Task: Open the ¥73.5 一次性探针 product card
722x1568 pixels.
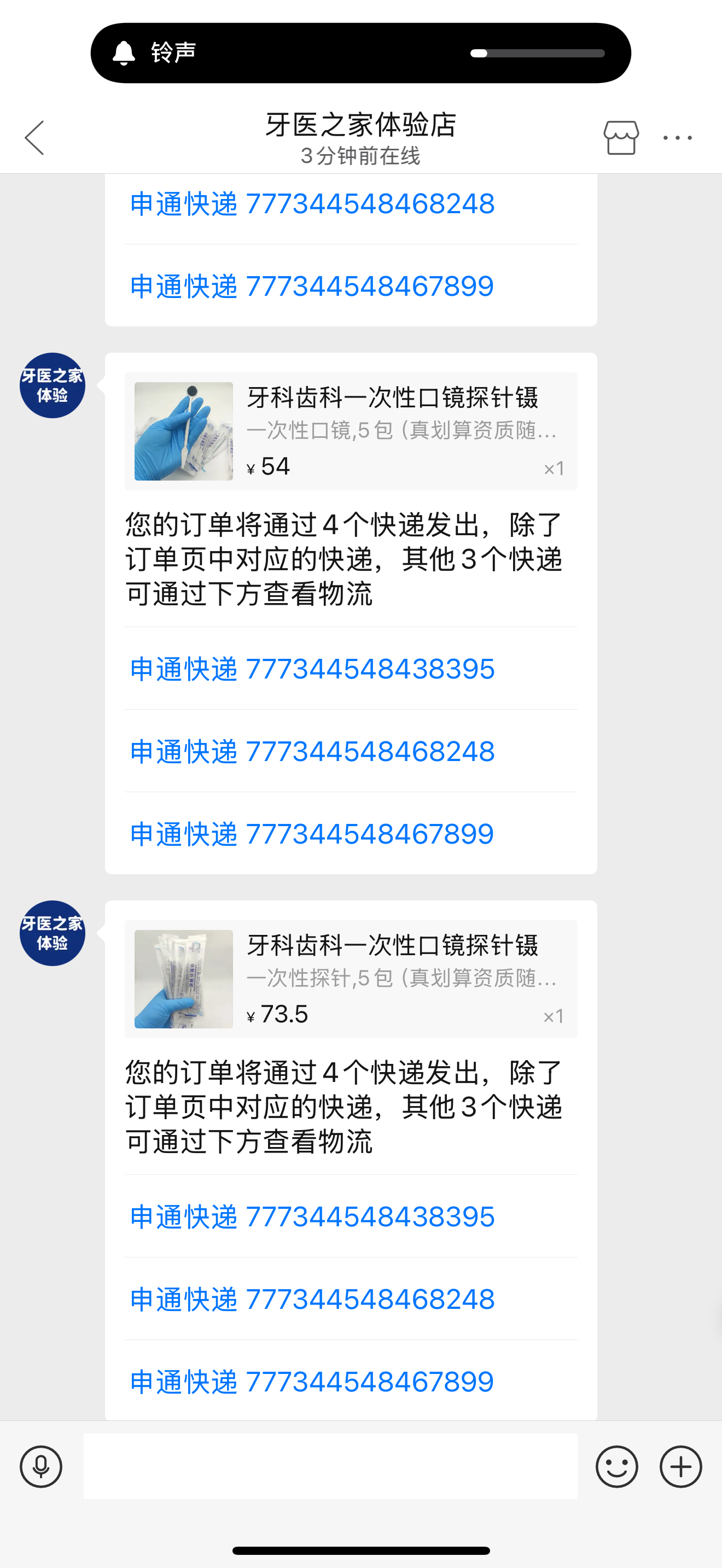Action: pos(351,979)
